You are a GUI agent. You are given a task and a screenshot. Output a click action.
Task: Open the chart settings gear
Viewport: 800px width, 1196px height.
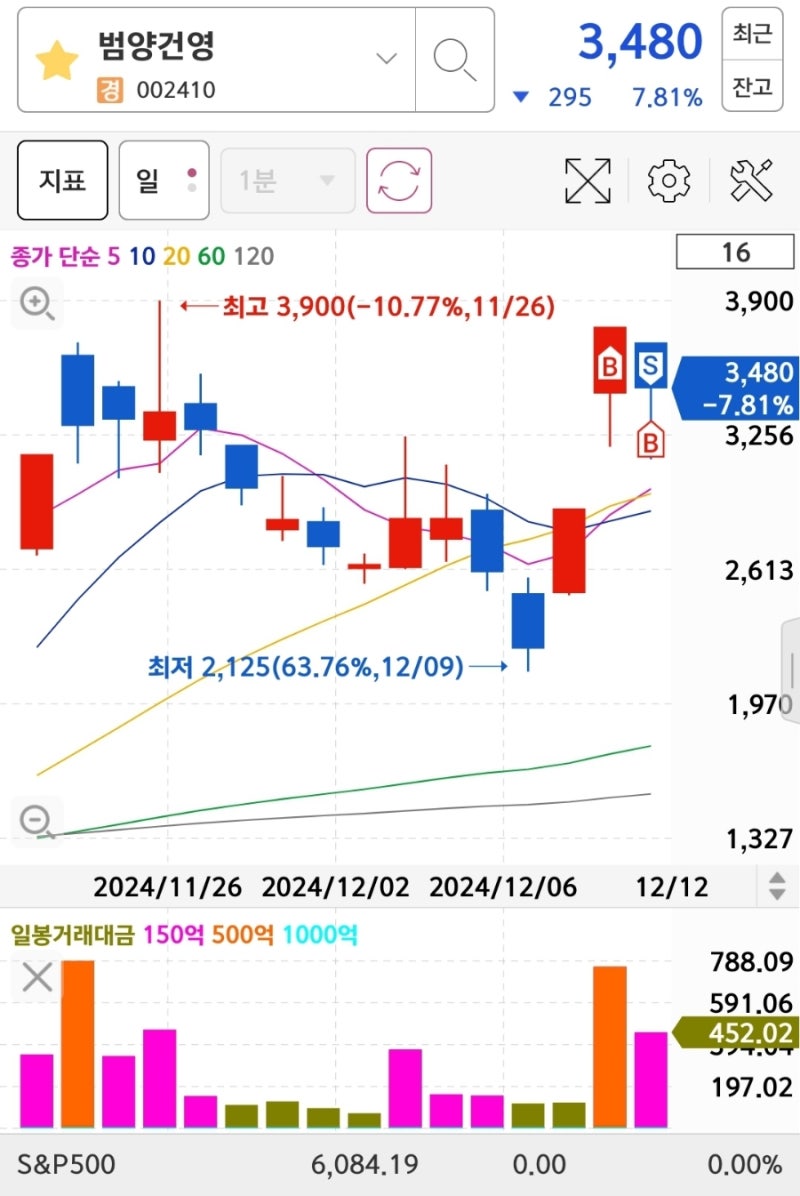(669, 180)
